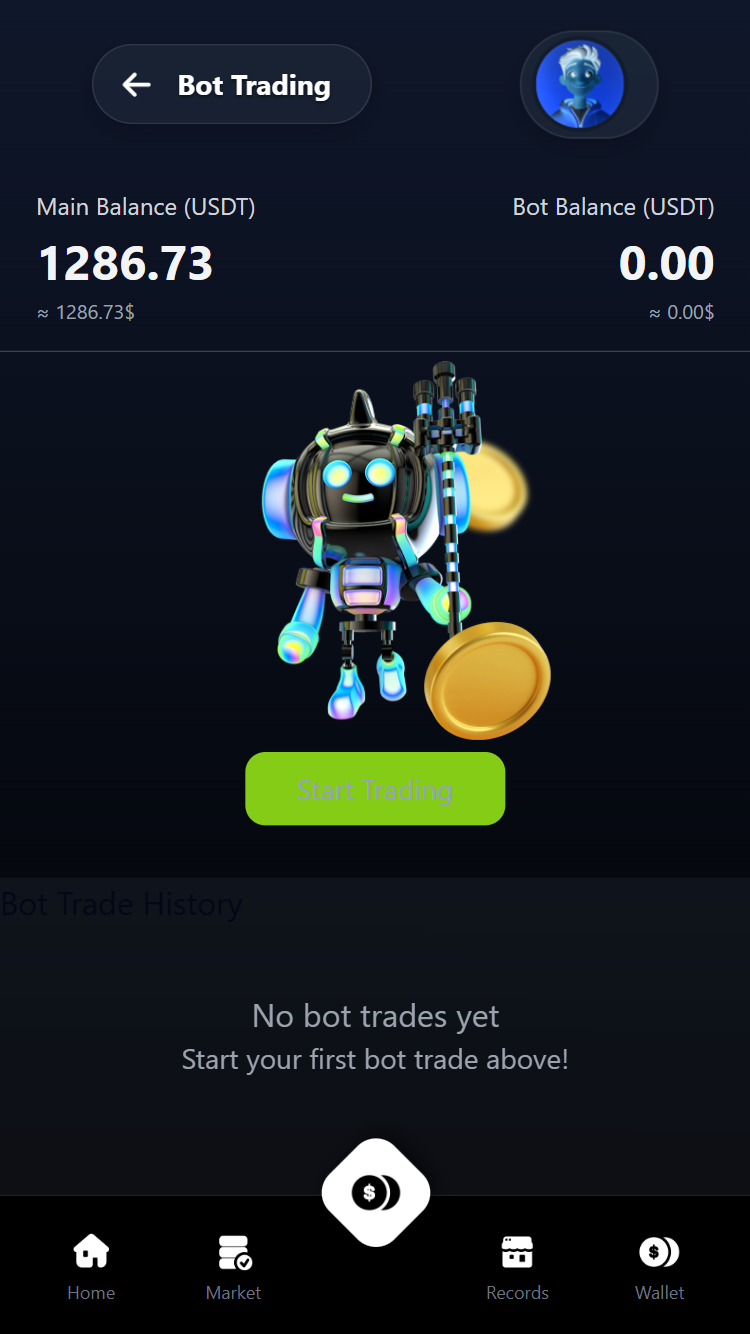Open the profile avatar
This screenshot has height=1334, width=750.
click(580, 85)
